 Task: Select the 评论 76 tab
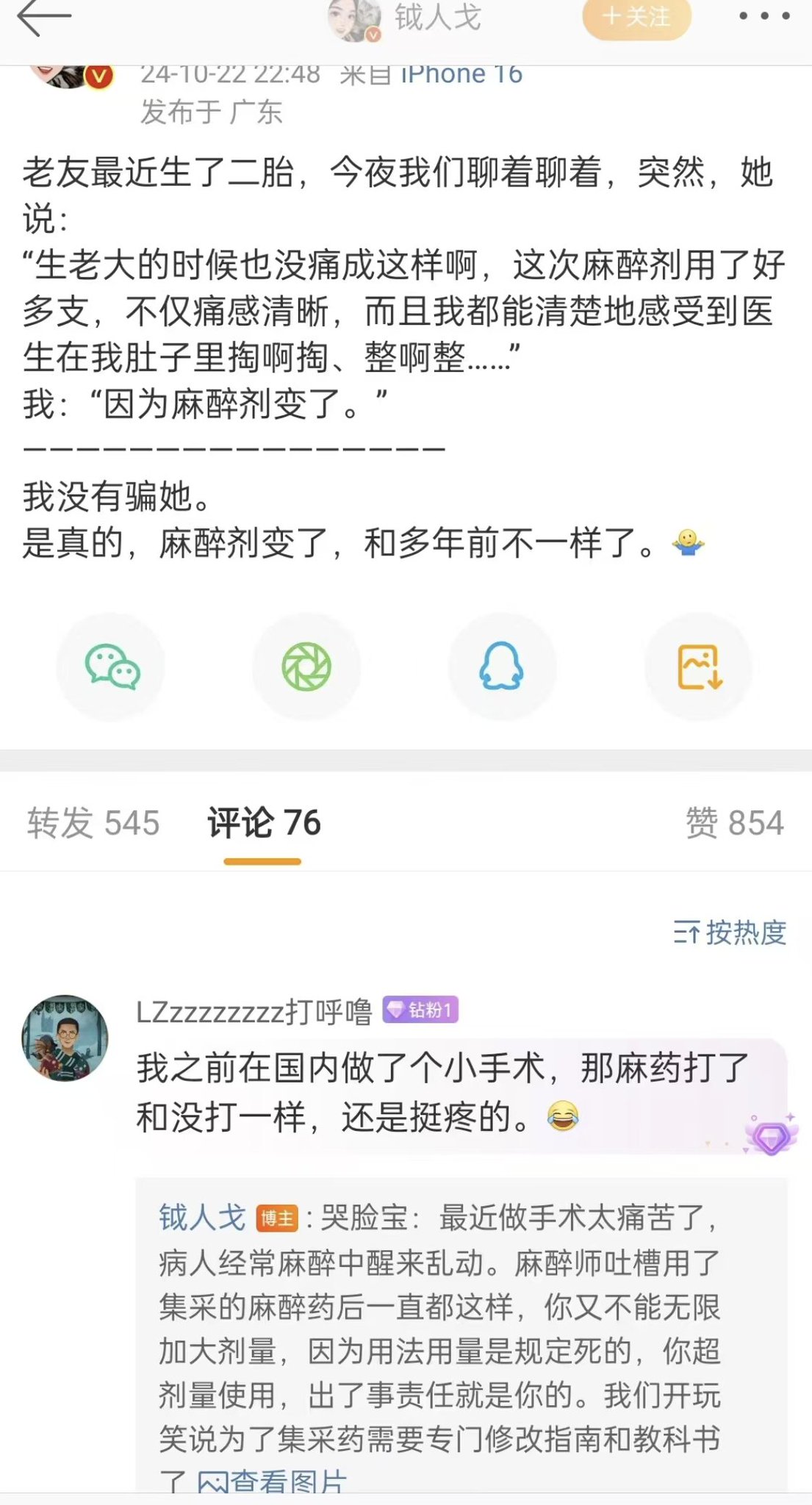(264, 822)
